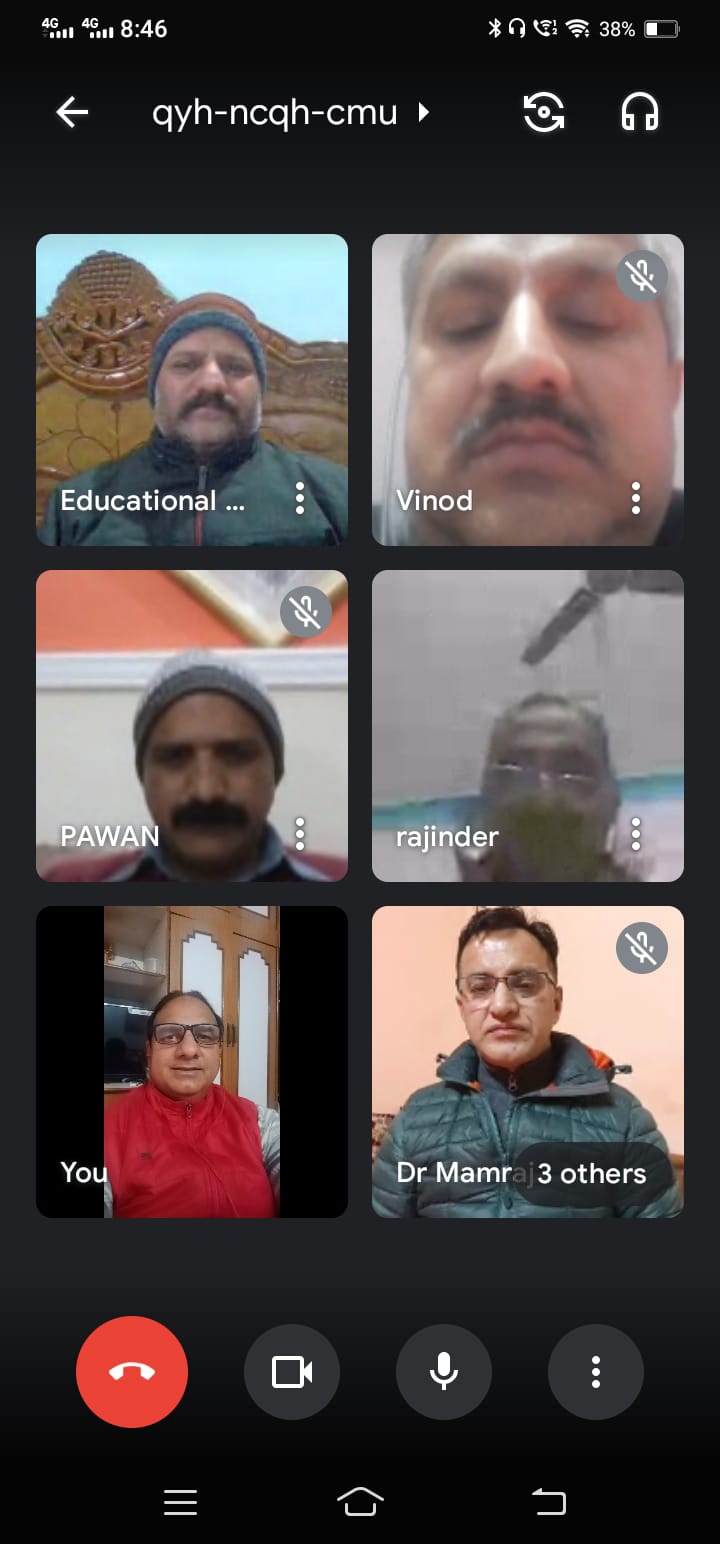
Task: Open the three-dot menu on PAWAN's tile
Action: pos(300,834)
